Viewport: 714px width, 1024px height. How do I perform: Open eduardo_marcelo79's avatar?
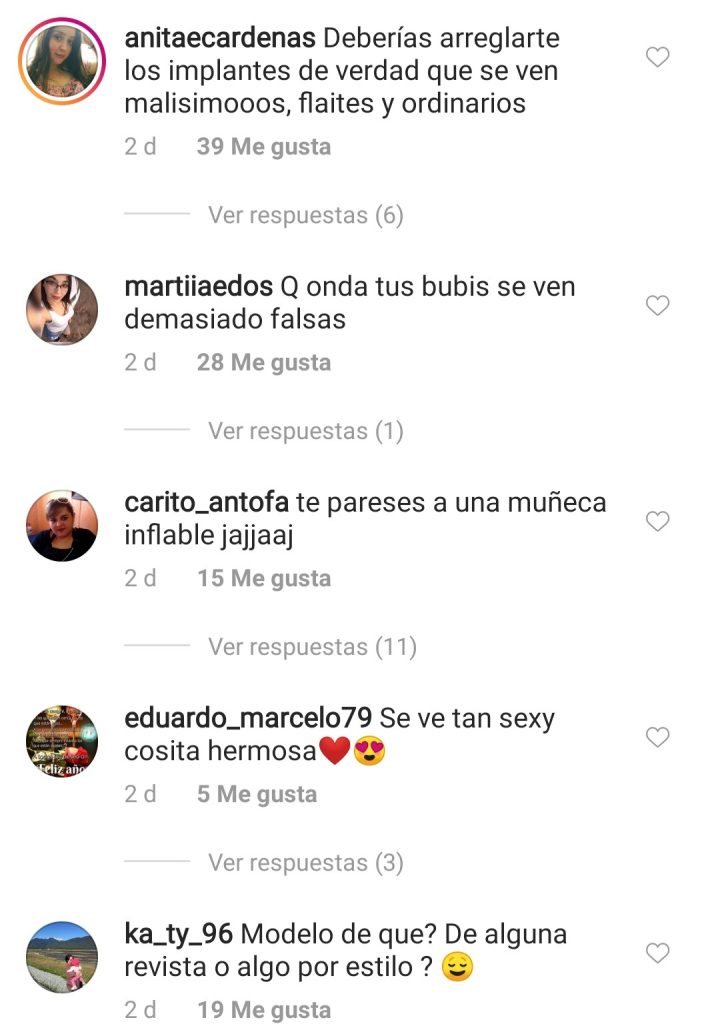[62, 741]
